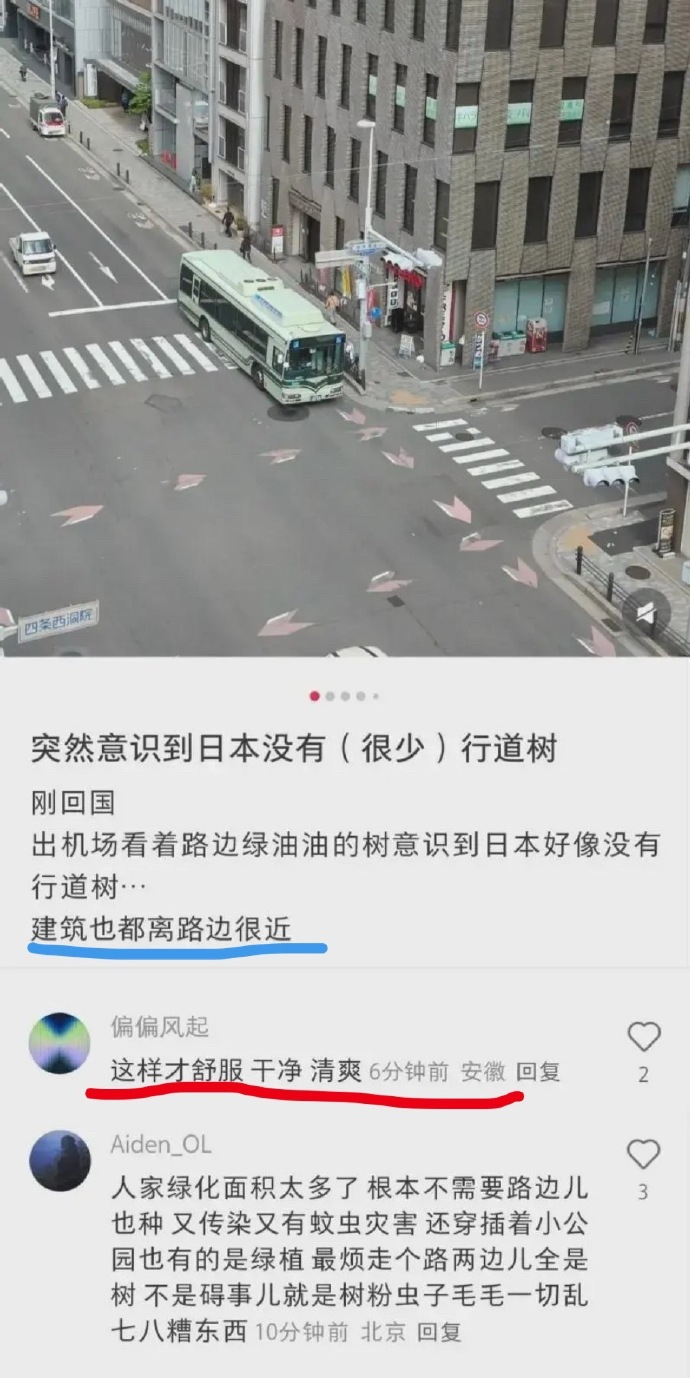Reply to 偏偏风起's comment
This screenshot has height=1378, width=690.
point(537,1072)
